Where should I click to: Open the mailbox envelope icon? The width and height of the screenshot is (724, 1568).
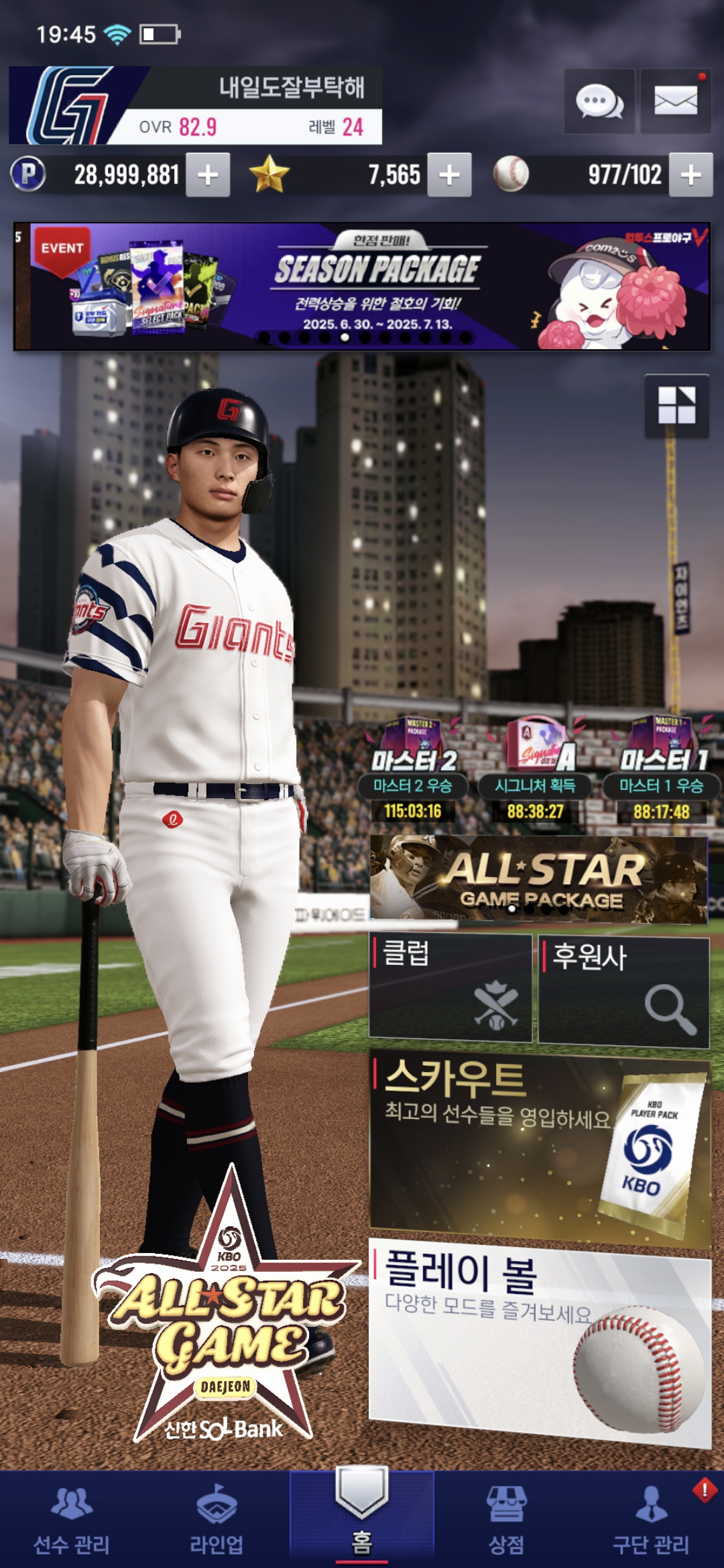675,102
